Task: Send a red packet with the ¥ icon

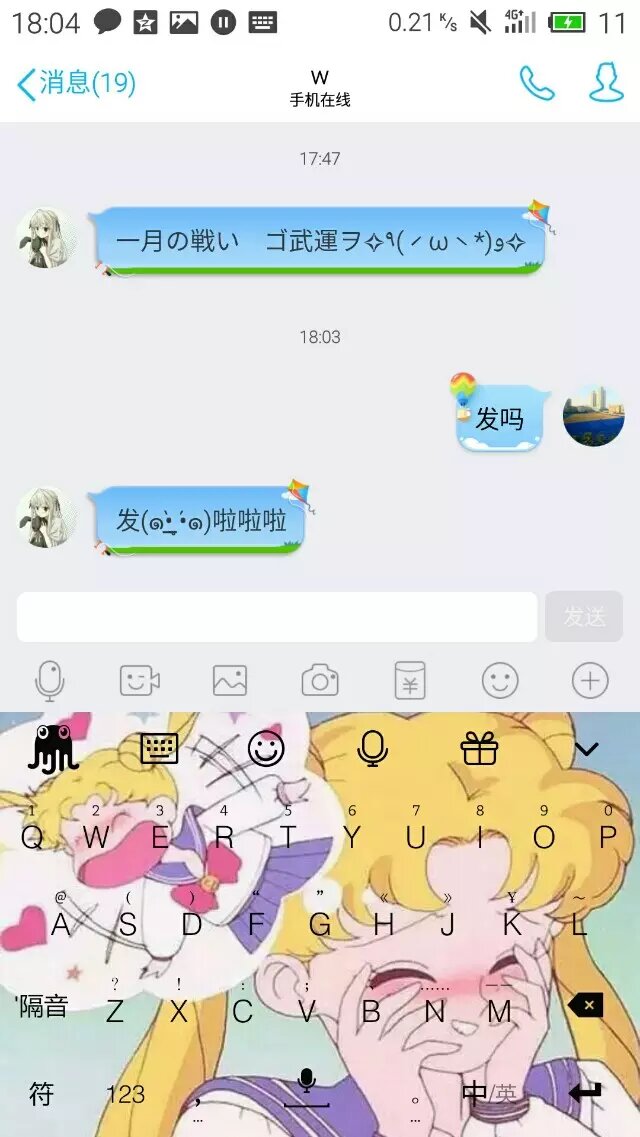Action: (x=410, y=682)
